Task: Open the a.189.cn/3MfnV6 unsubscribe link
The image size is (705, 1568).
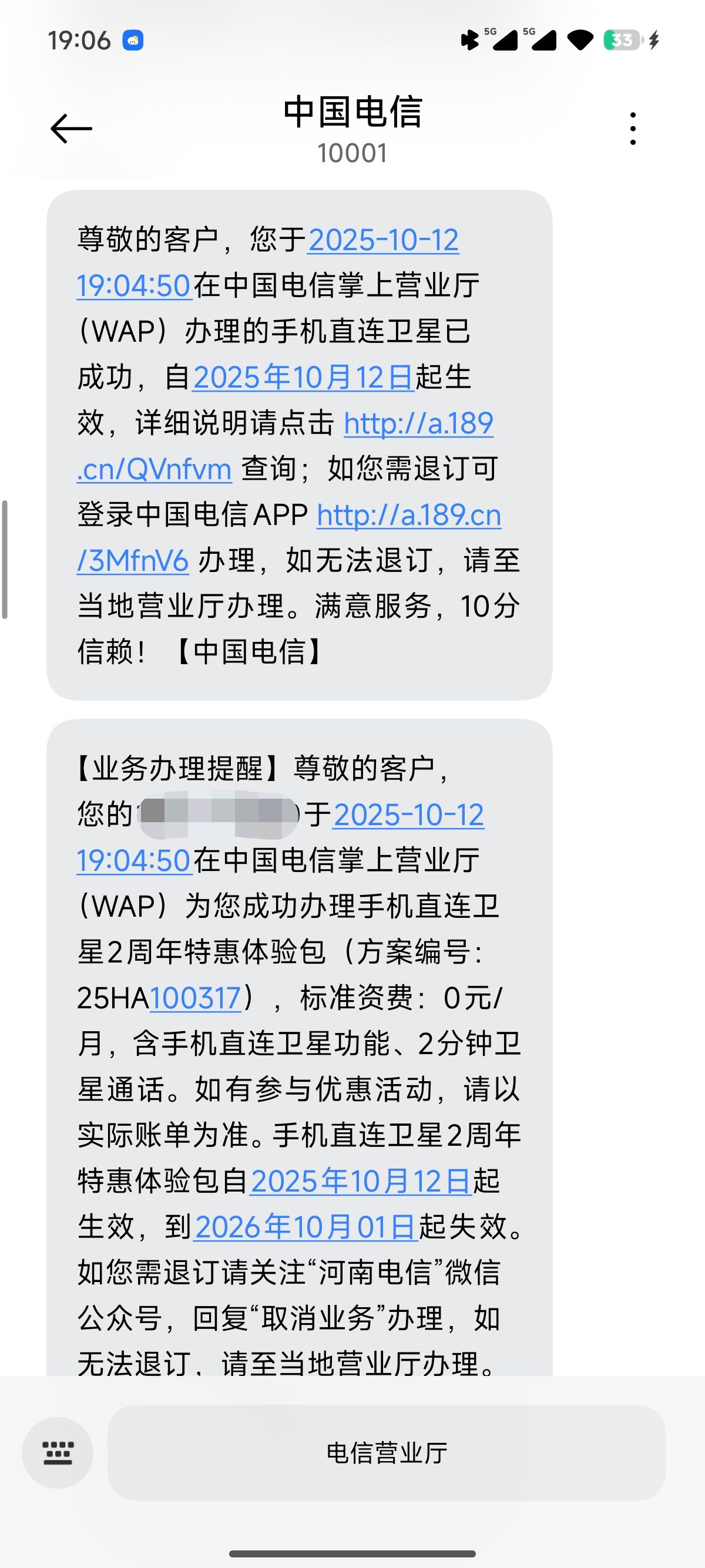Action: [x=408, y=516]
